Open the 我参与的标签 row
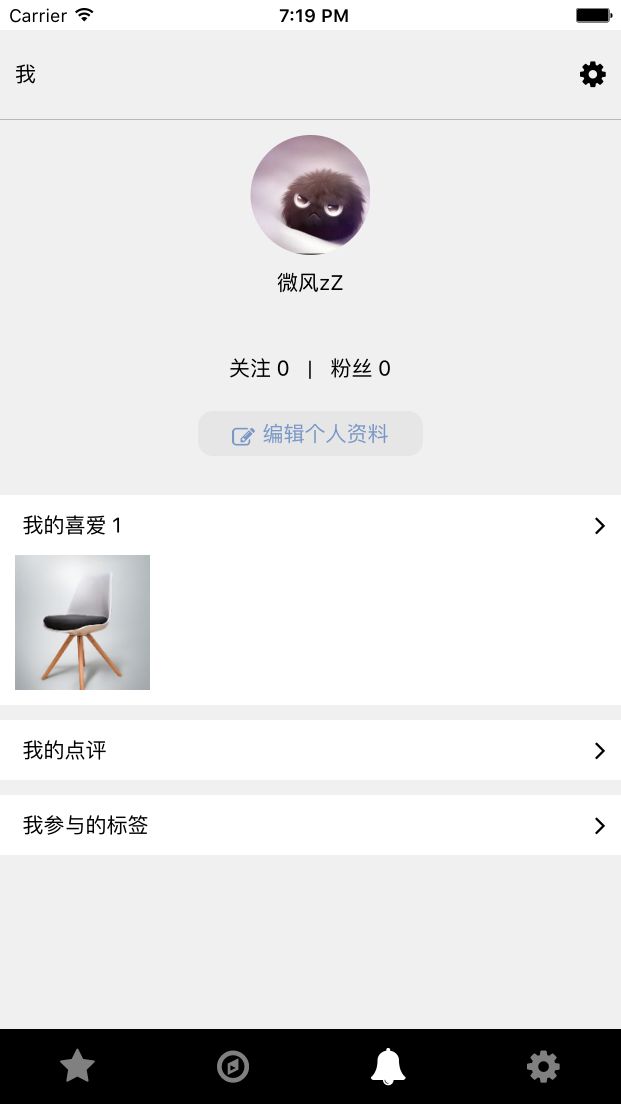621x1104 pixels. tap(310, 825)
